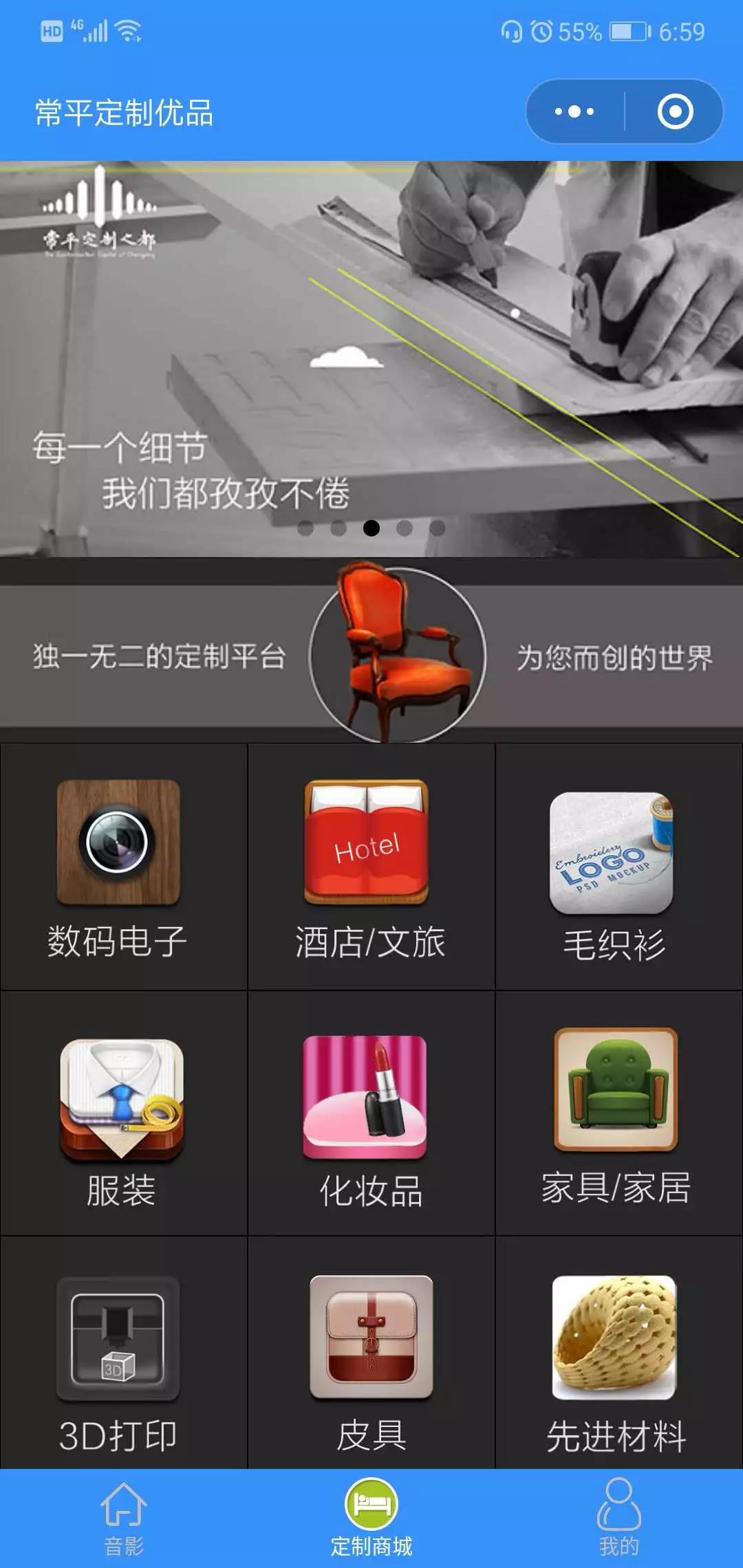Open the 数码电子 category
This screenshot has height=1568, width=743.
click(118, 867)
